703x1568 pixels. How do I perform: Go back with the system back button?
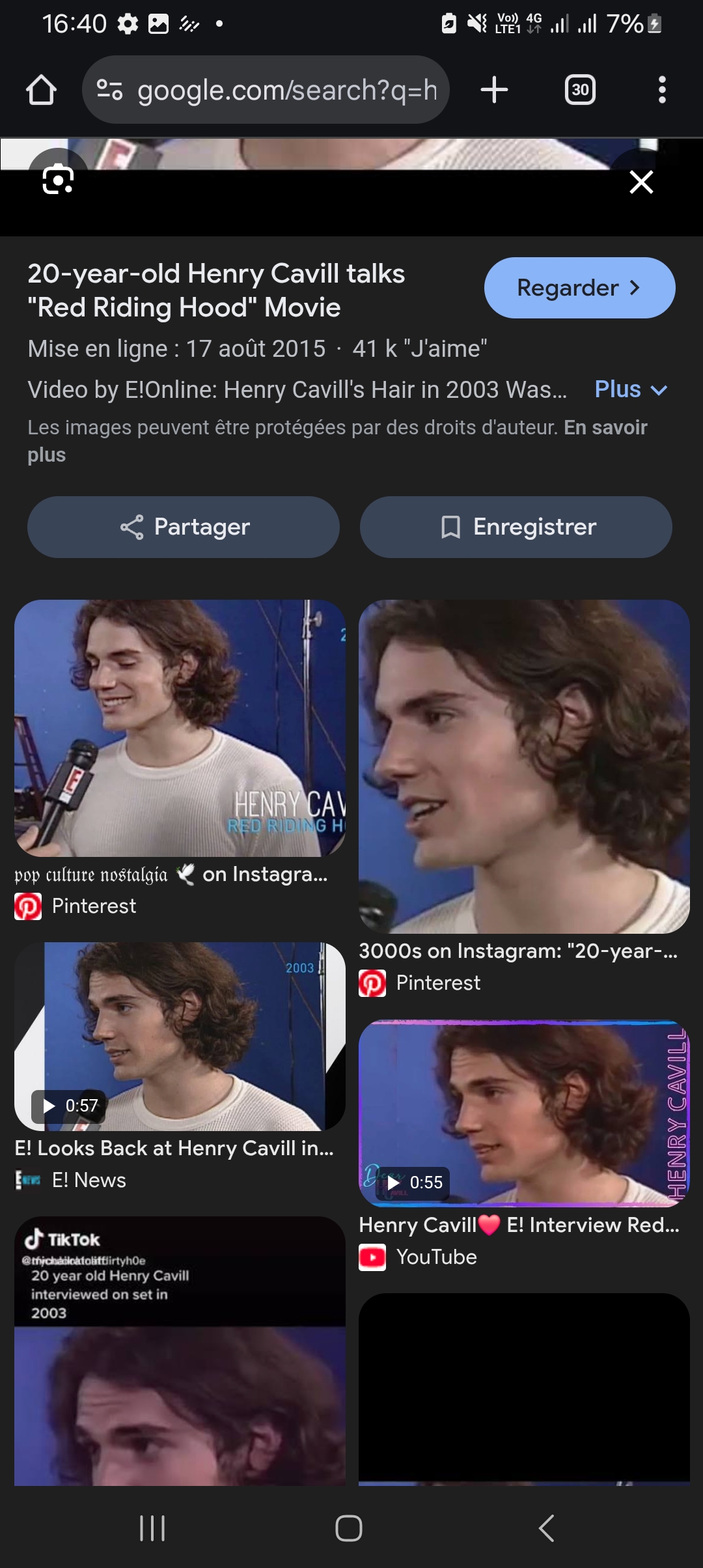pos(547,1528)
